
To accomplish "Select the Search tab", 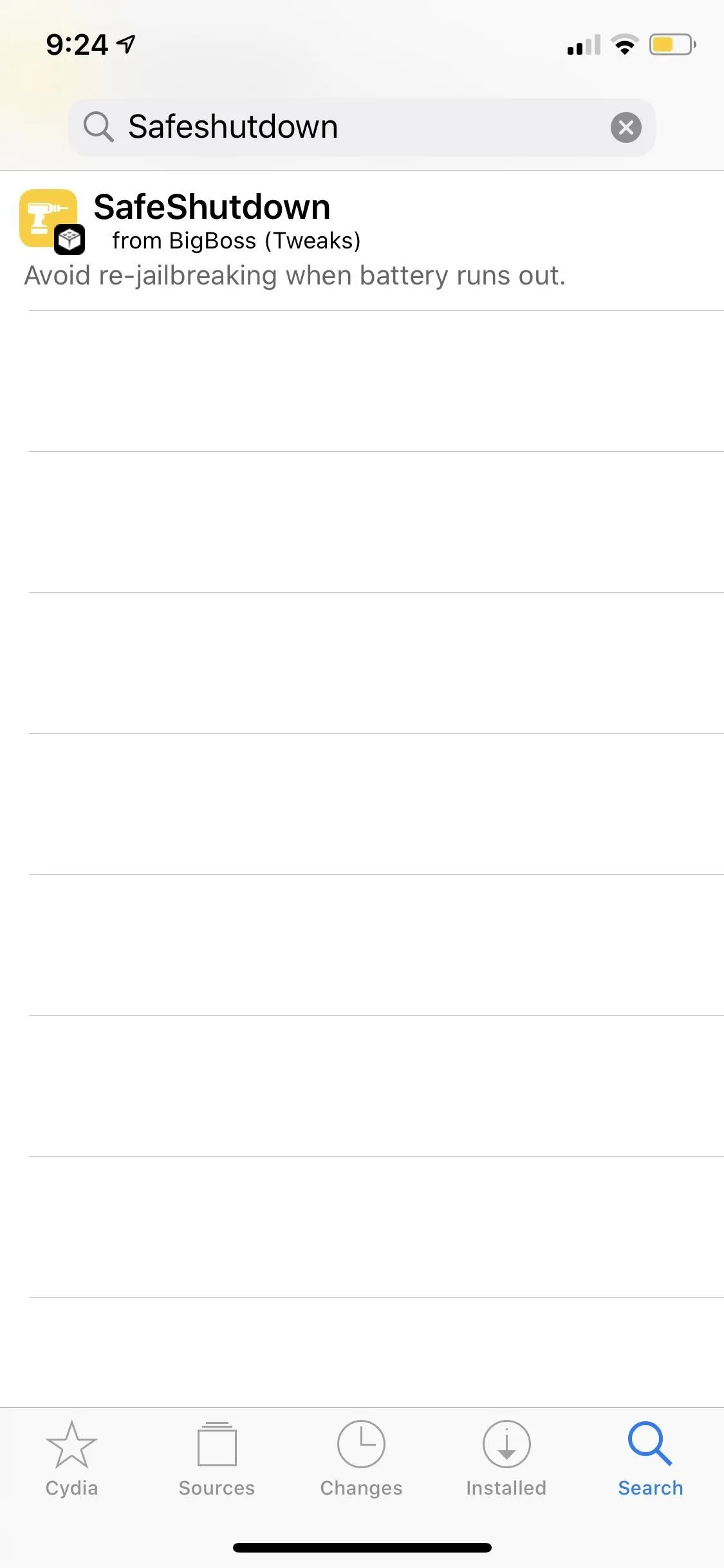I will [x=651, y=1459].
